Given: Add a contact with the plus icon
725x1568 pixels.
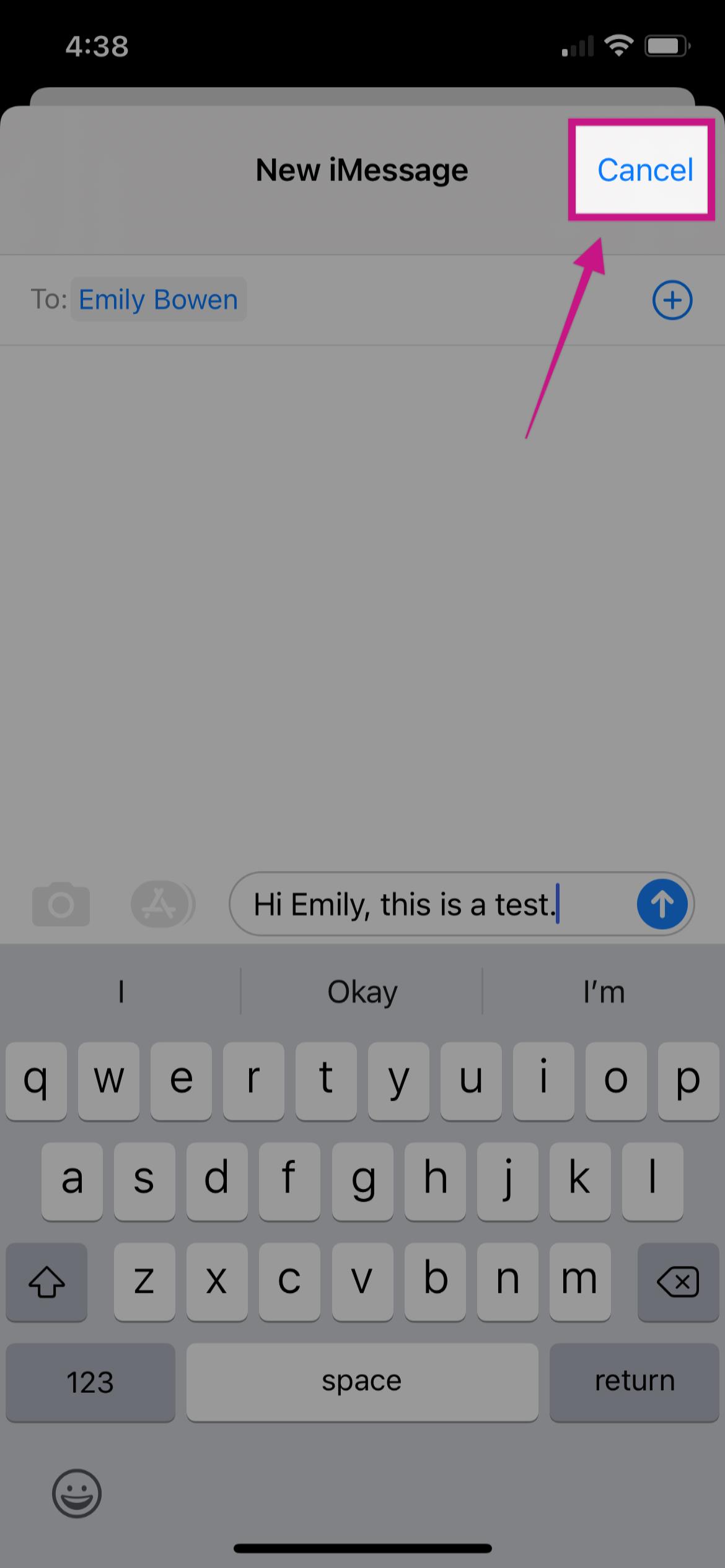Looking at the screenshot, I should [x=672, y=300].
